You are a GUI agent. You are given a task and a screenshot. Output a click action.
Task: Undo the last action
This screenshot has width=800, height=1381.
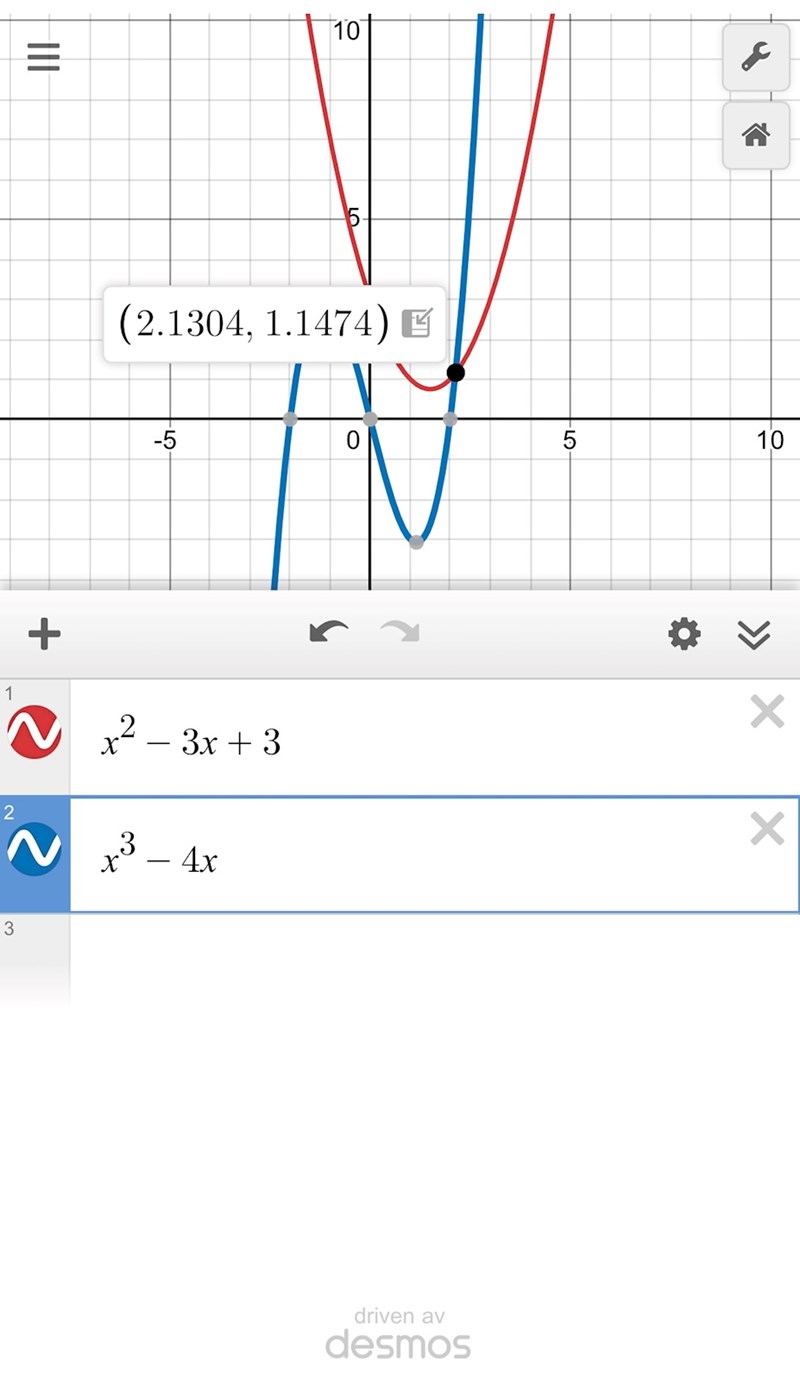pyautogui.click(x=328, y=633)
